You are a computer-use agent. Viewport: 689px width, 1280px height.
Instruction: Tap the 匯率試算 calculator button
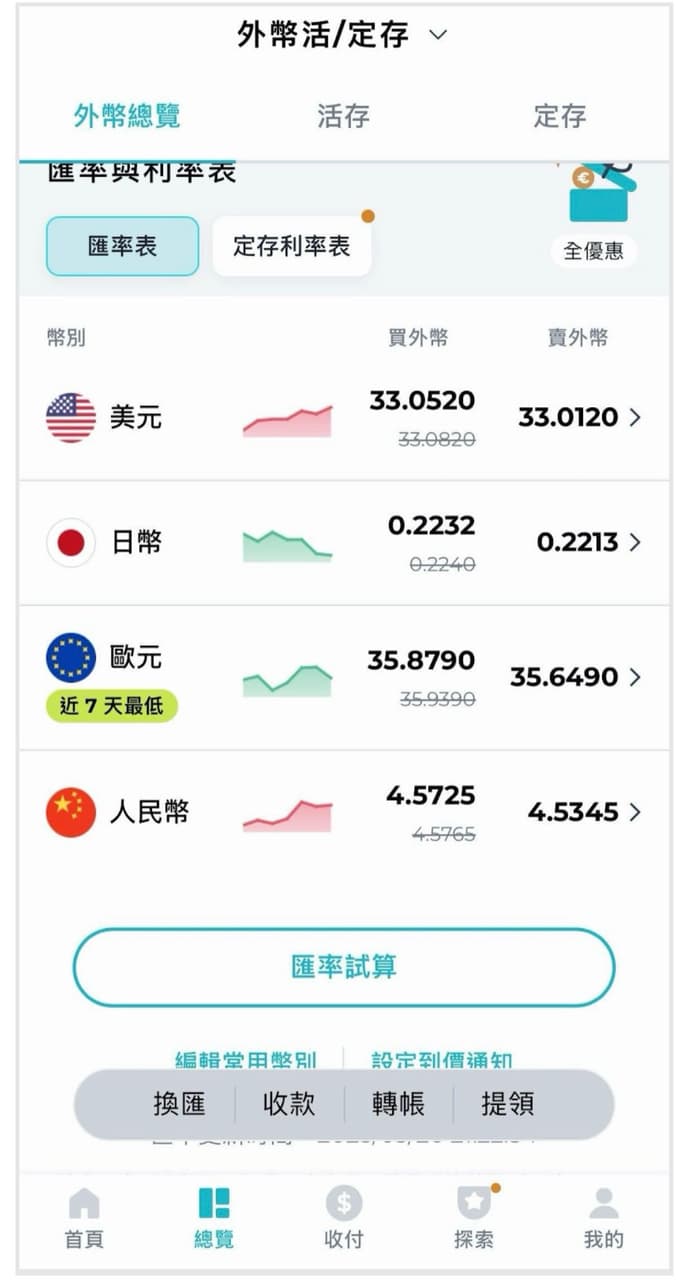coord(344,967)
